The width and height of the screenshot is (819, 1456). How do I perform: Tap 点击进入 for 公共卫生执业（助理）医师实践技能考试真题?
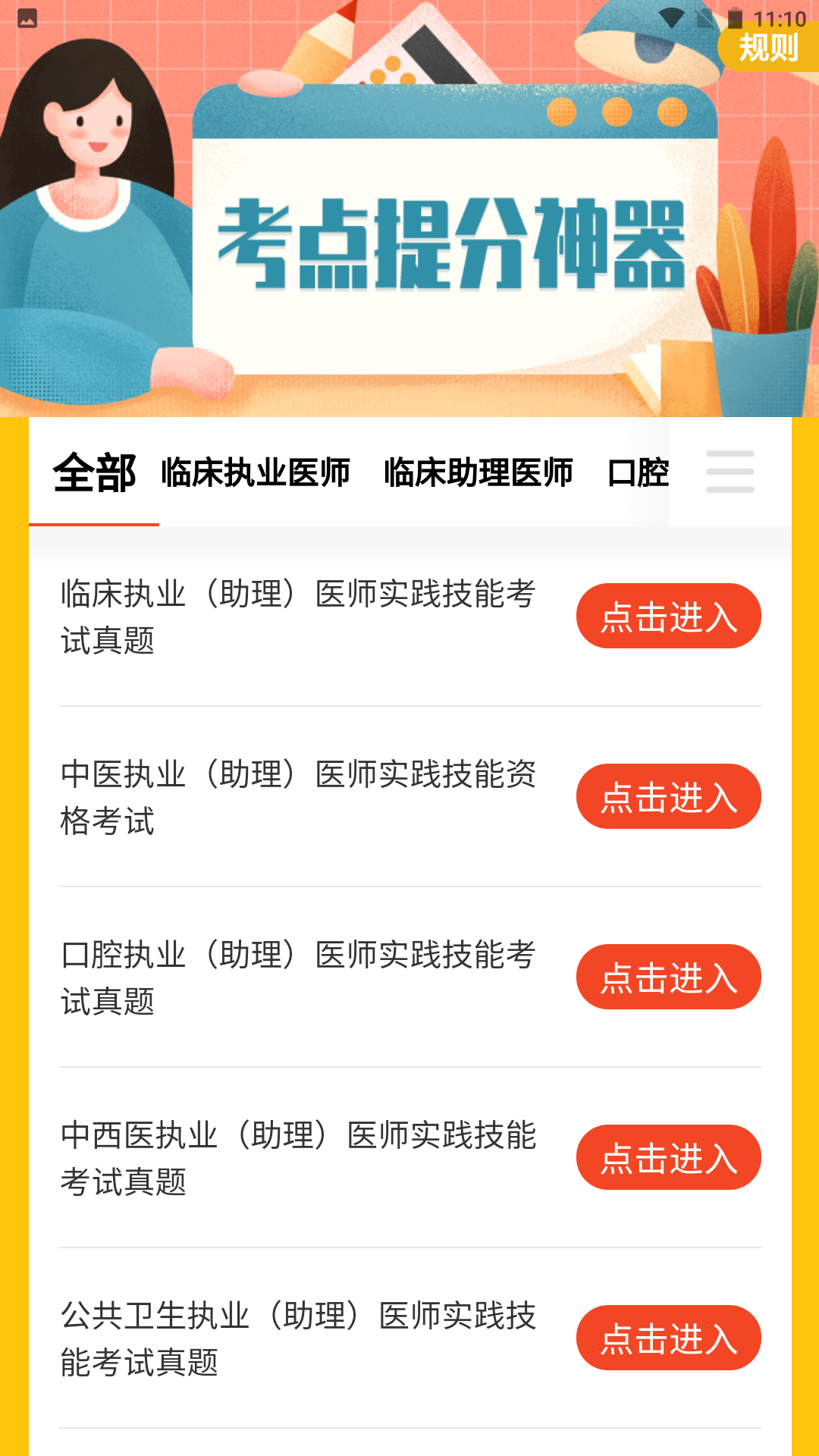(668, 1338)
